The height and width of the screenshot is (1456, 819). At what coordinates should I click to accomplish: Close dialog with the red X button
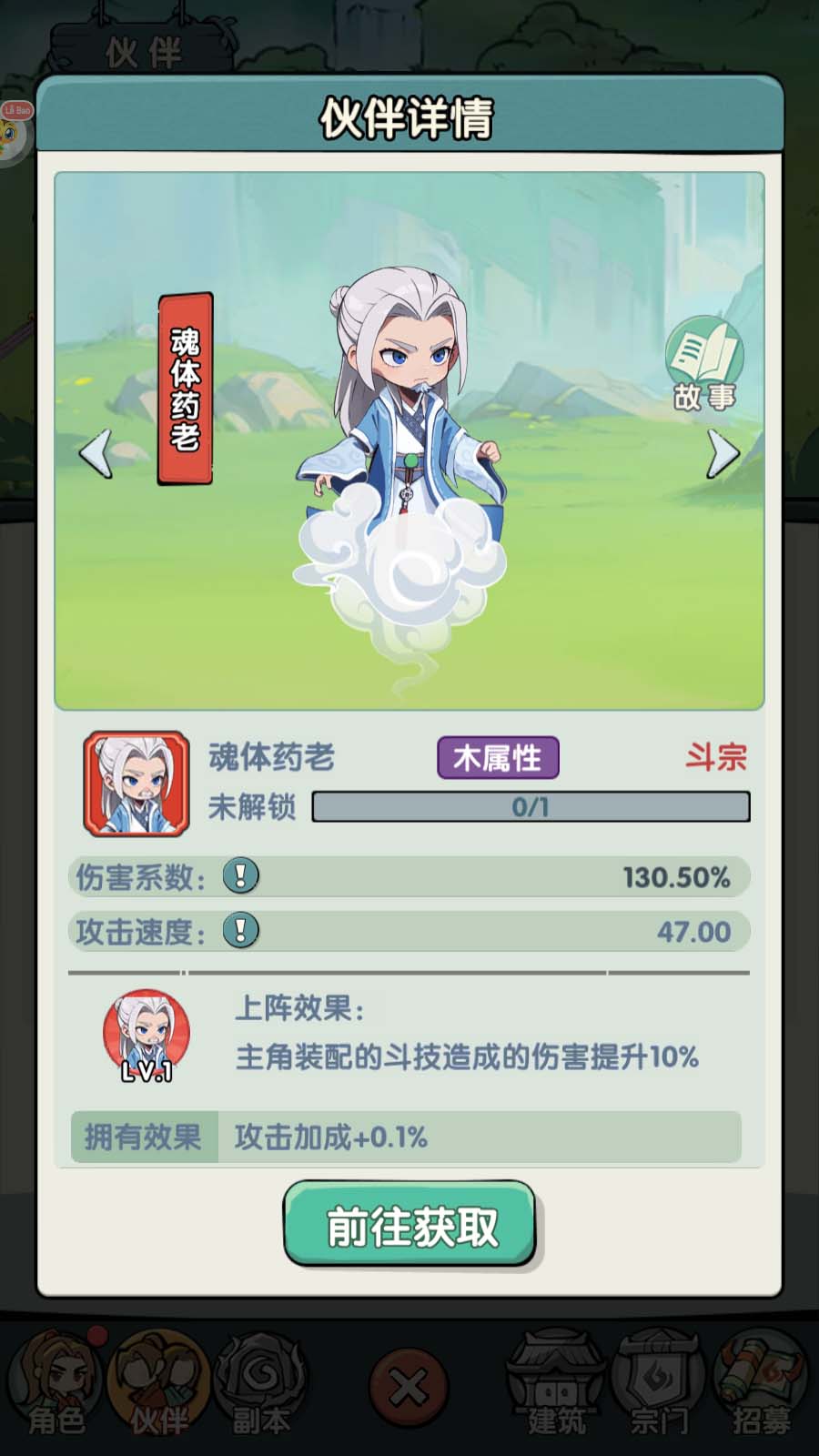[409, 1389]
